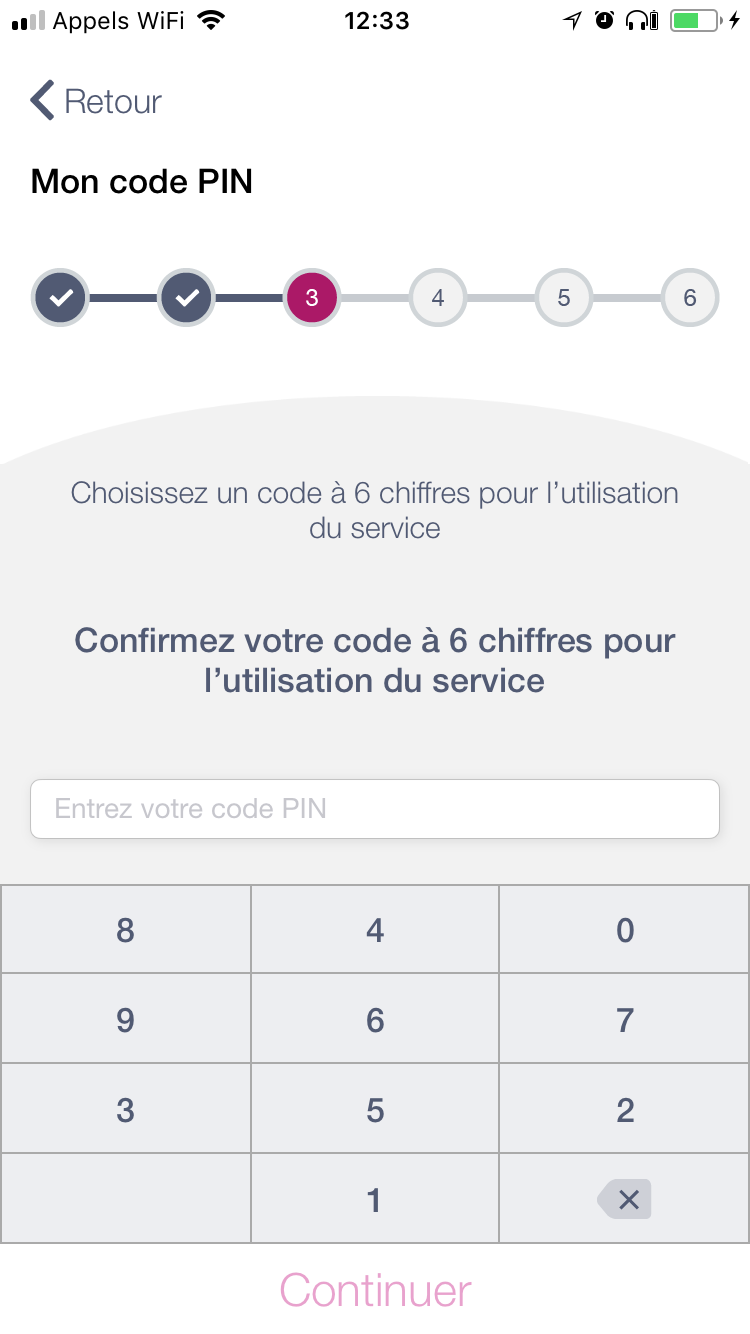Focus the PIN code input field
The image size is (750, 1334).
(375, 808)
